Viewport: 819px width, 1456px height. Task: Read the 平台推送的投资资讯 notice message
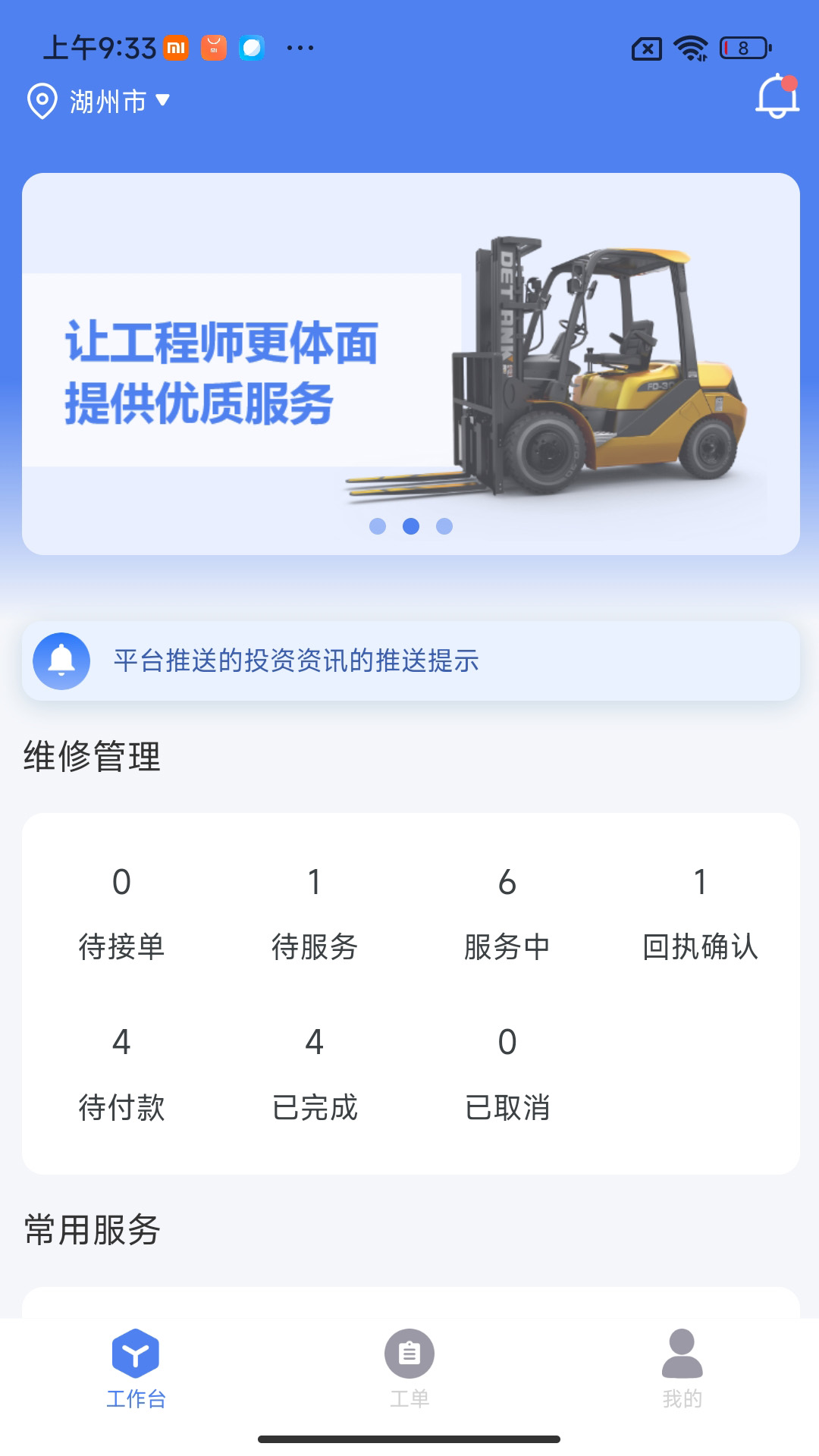tap(296, 661)
